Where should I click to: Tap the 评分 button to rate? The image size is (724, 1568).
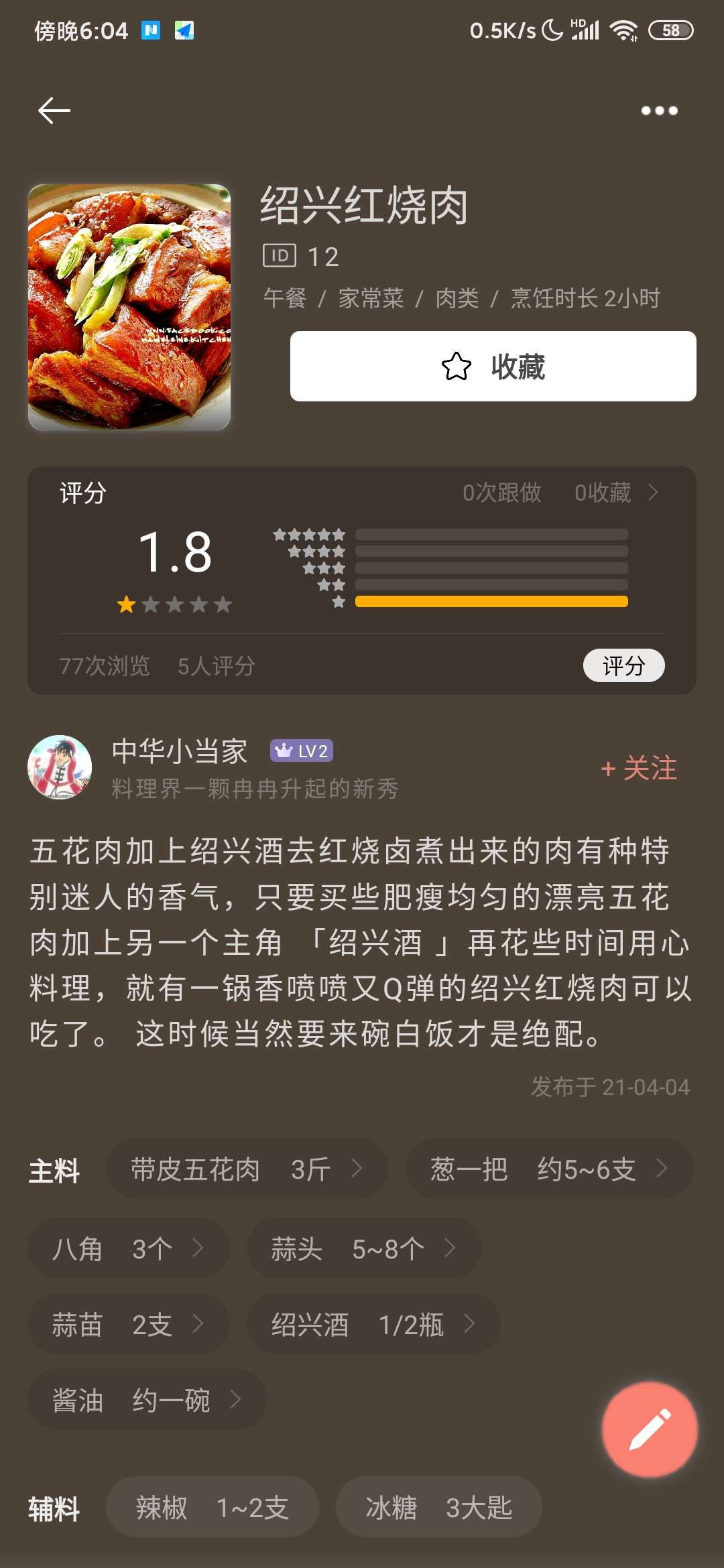(623, 665)
